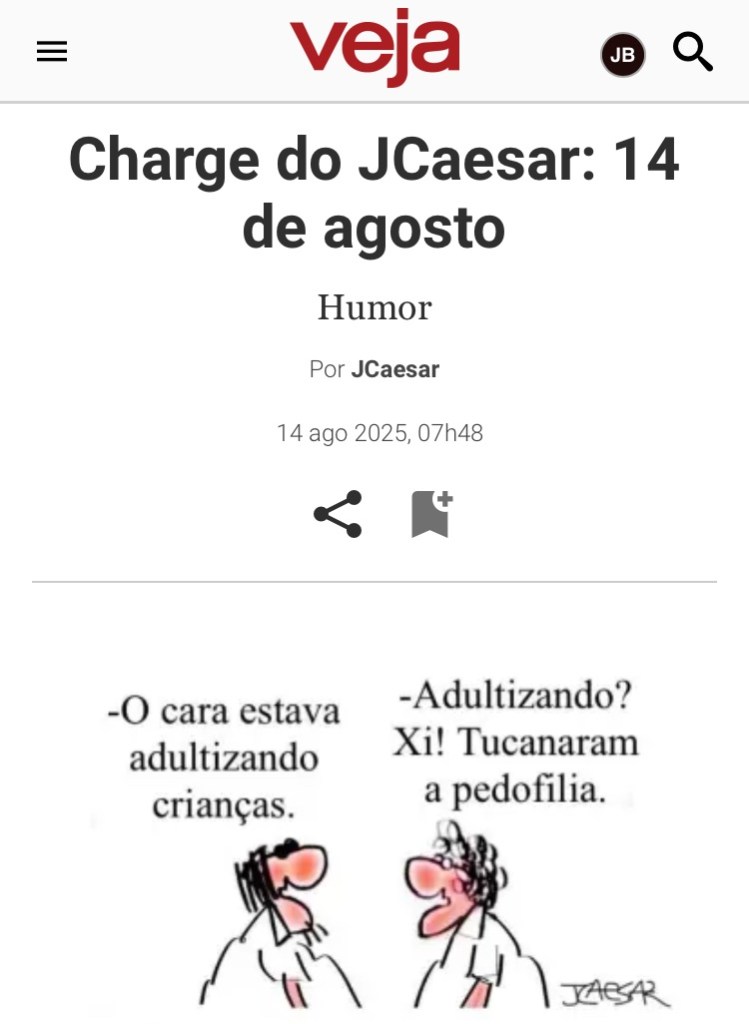The height and width of the screenshot is (1024, 749).
Task: Open the hamburger navigation menu
Action: (x=52, y=52)
